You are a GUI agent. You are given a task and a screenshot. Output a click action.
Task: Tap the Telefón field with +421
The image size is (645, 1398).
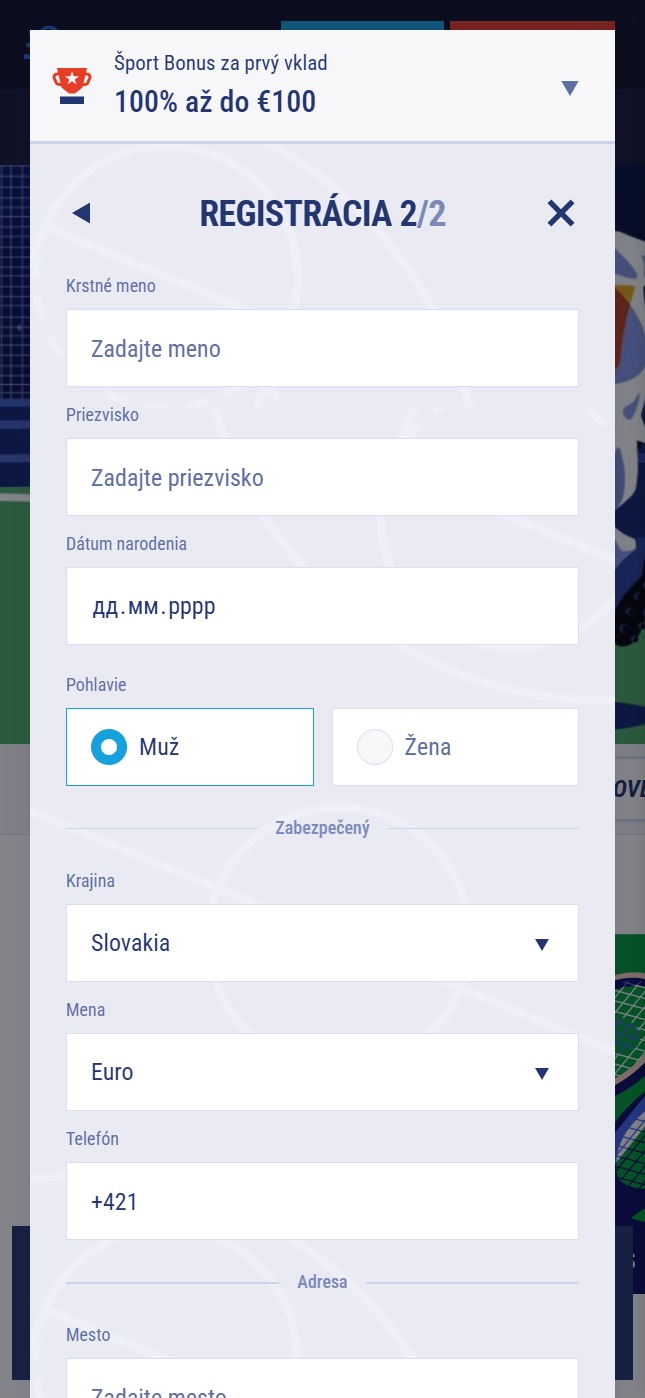322,1201
